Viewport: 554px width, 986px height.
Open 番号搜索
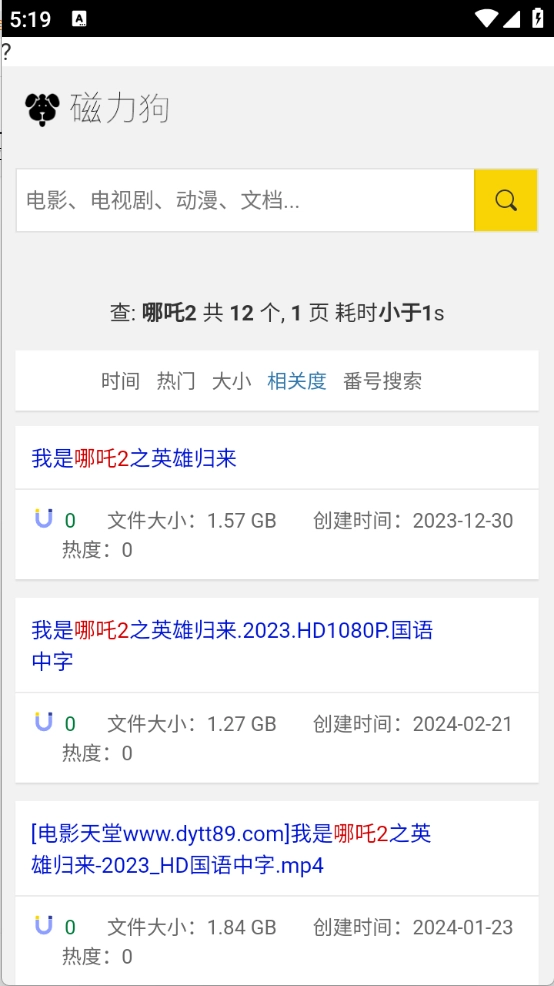tap(382, 381)
